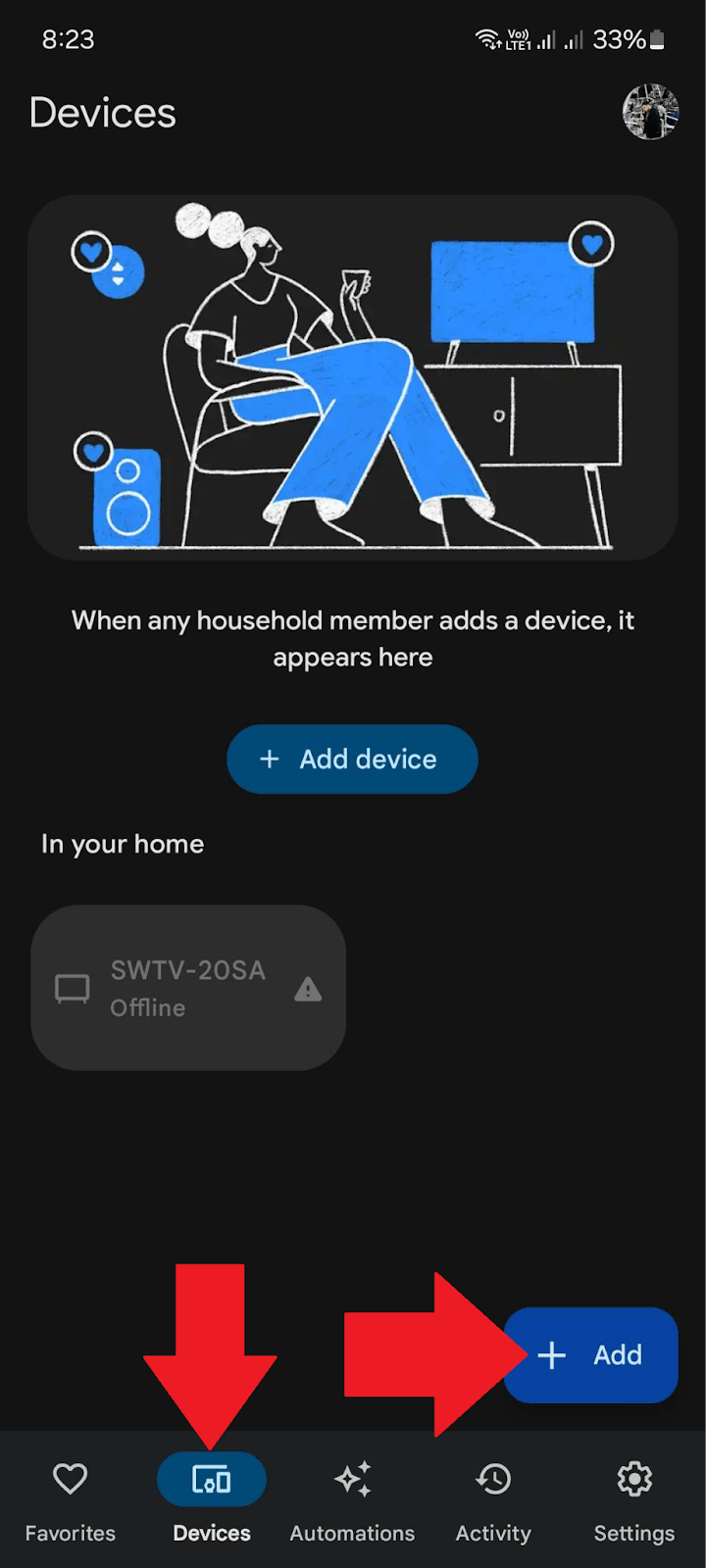Open your Google account profile picture

tap(650, 112)
